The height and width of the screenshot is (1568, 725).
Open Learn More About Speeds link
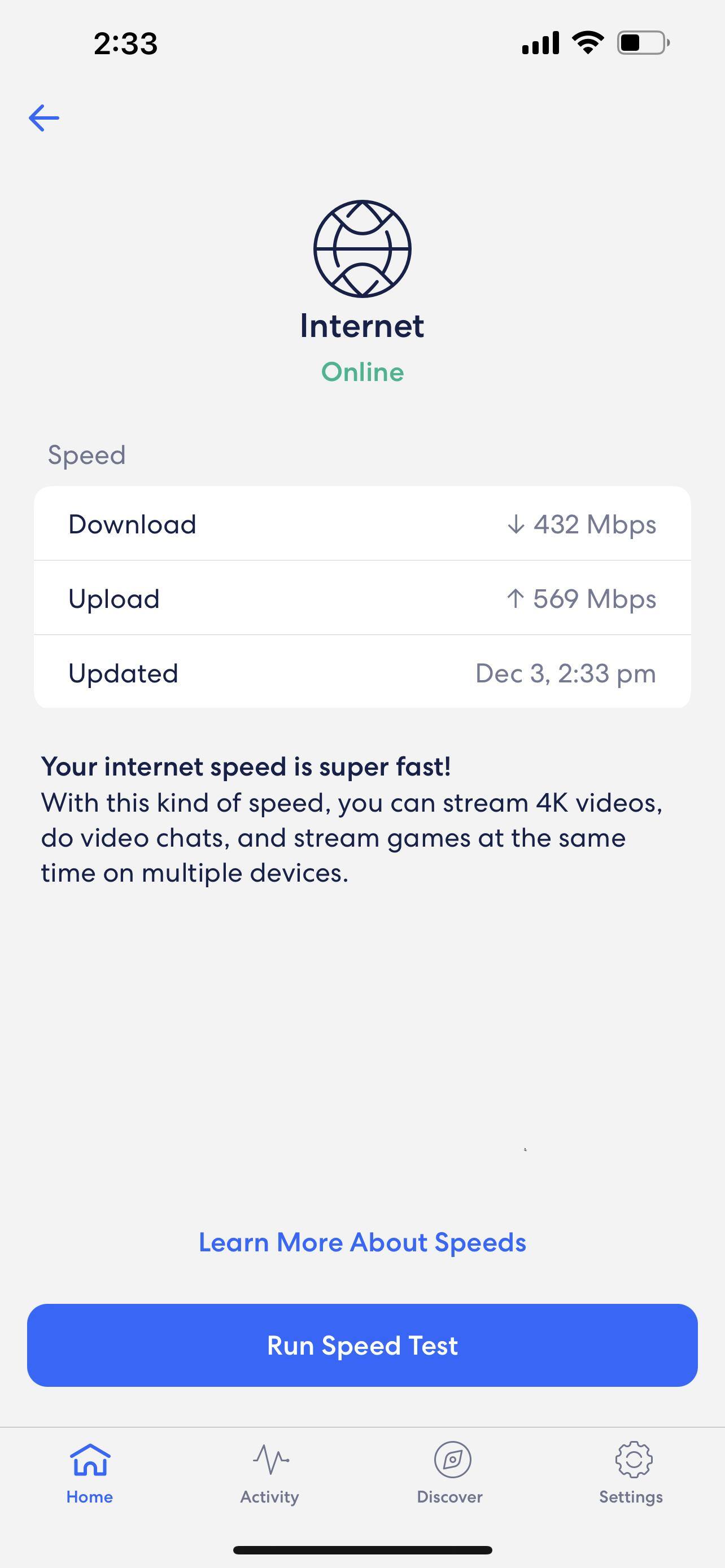(362, 1242)
